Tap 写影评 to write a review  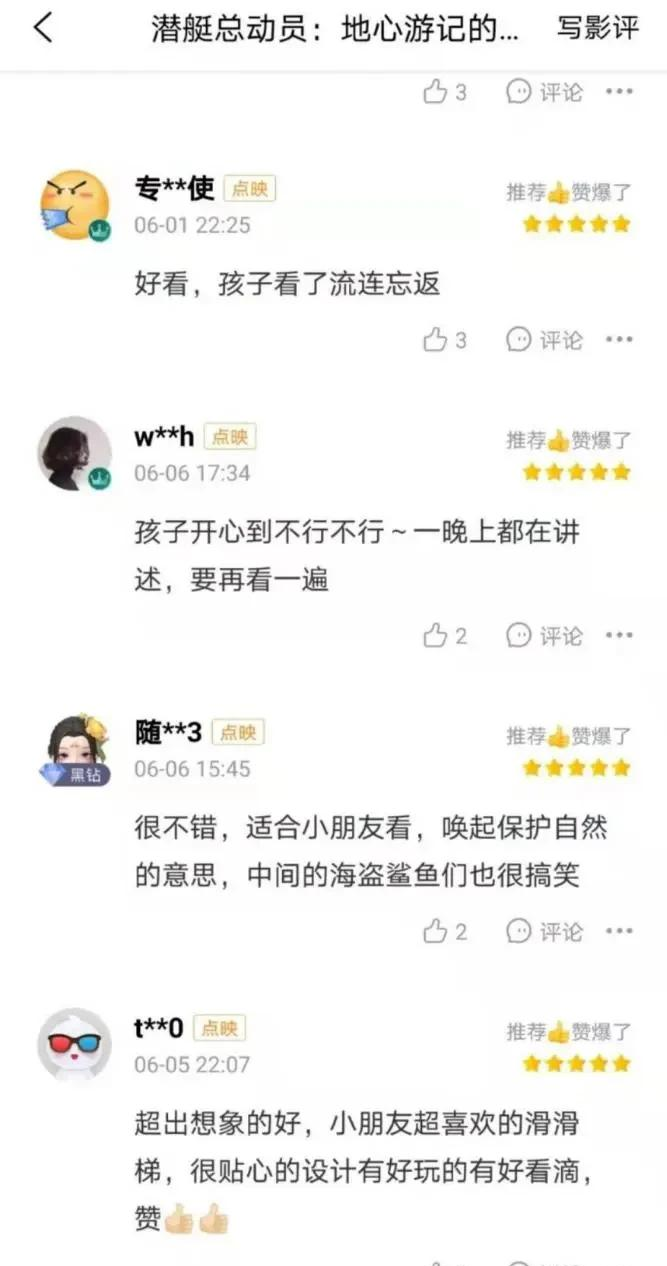597,28
